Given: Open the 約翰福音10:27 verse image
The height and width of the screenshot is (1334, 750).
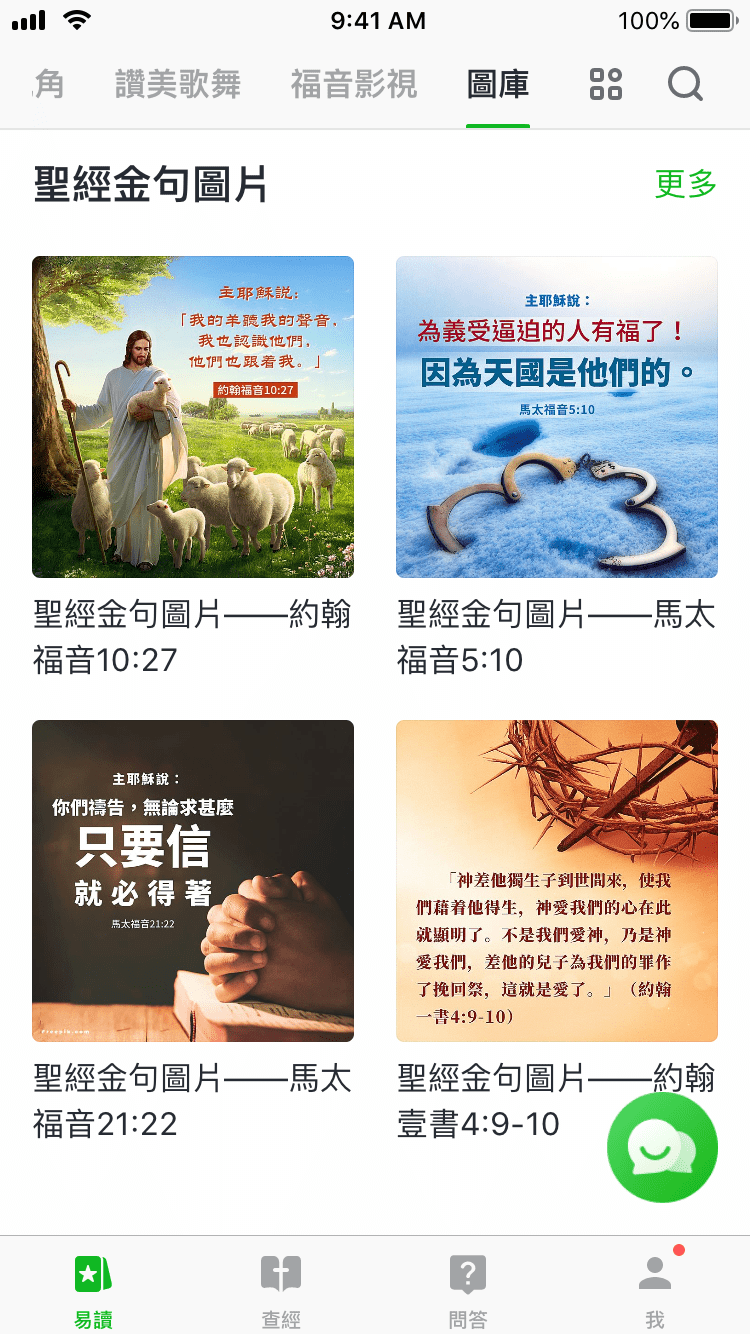Looking at the screenshot, I should (193, 417).
